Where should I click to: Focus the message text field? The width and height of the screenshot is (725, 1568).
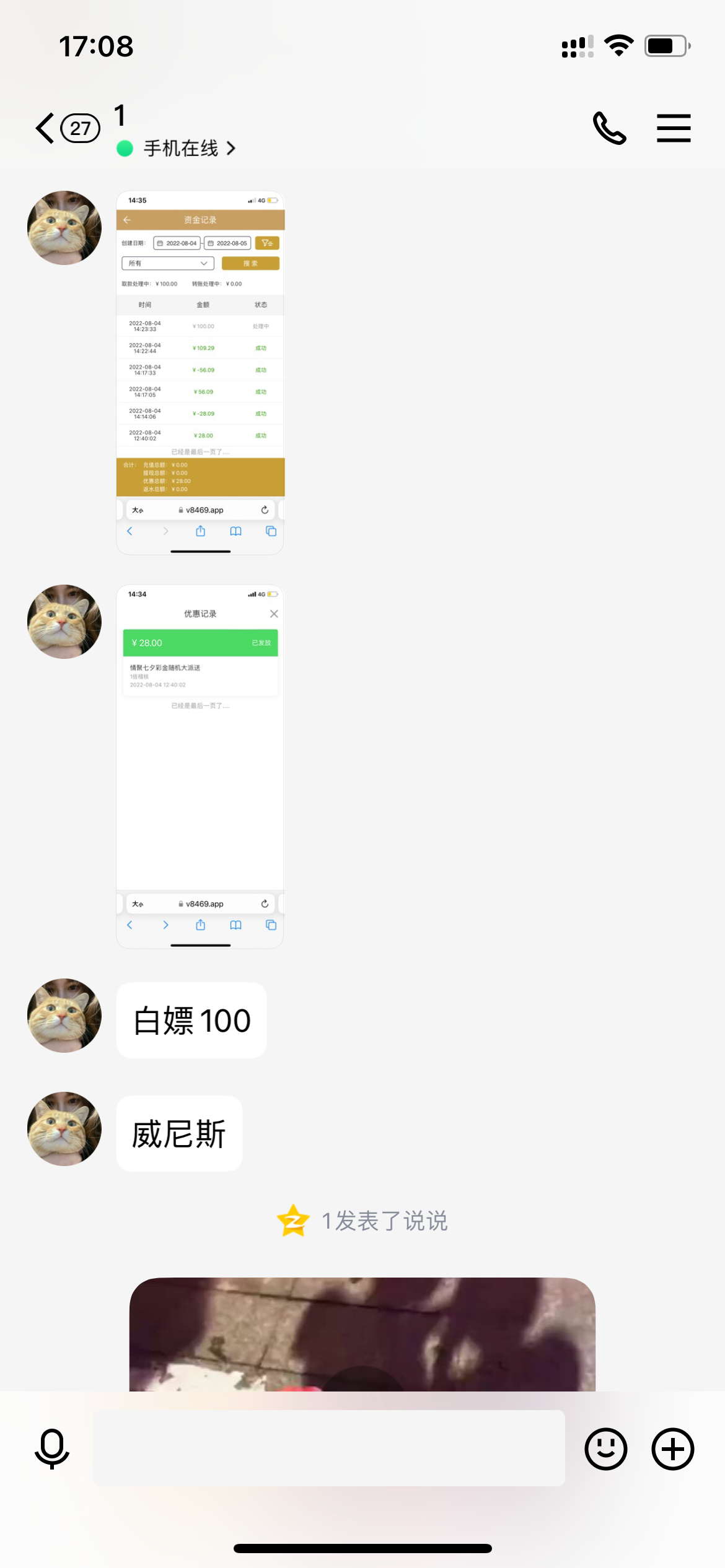point(328,1448)
